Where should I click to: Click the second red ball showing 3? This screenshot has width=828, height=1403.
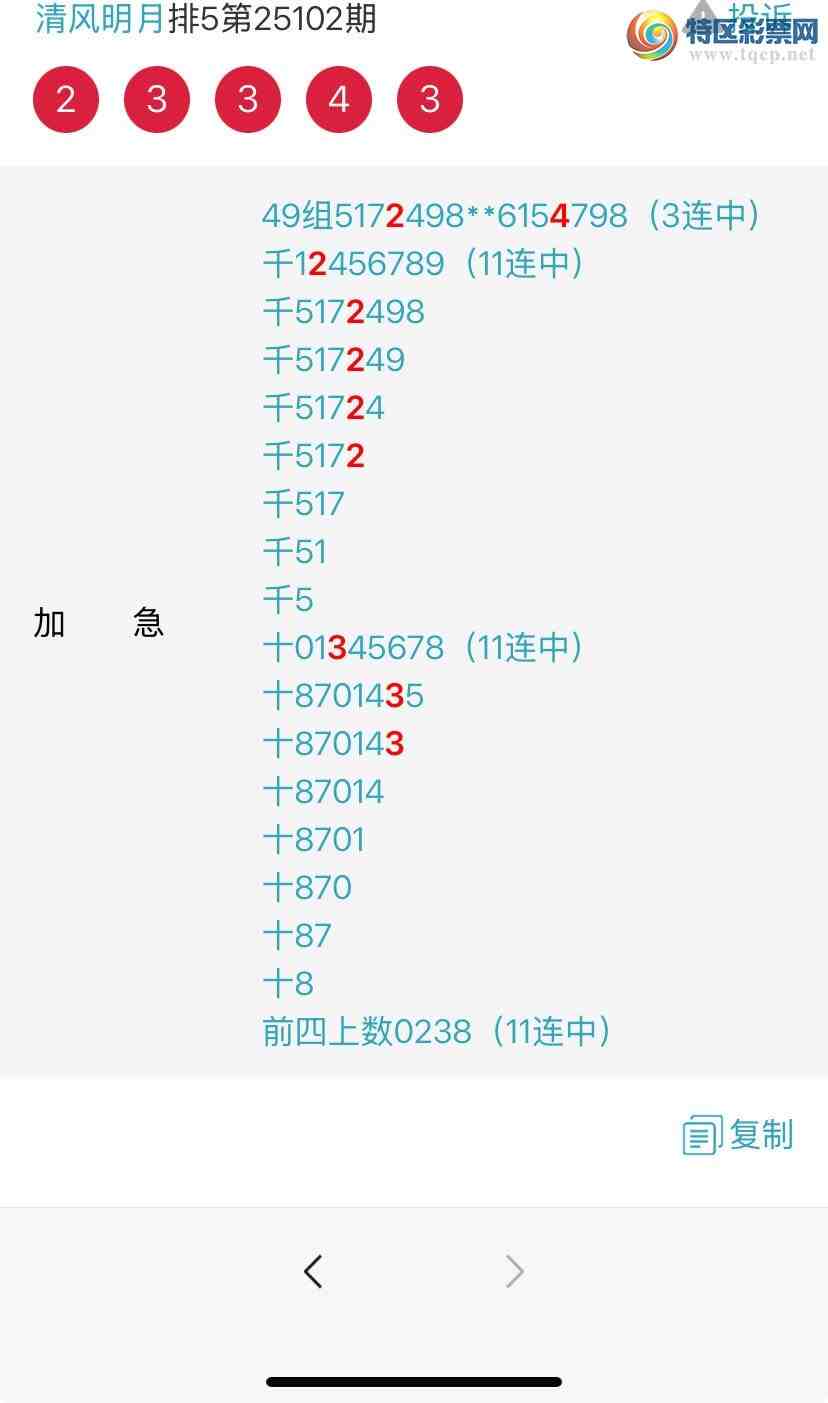point(157,99)
